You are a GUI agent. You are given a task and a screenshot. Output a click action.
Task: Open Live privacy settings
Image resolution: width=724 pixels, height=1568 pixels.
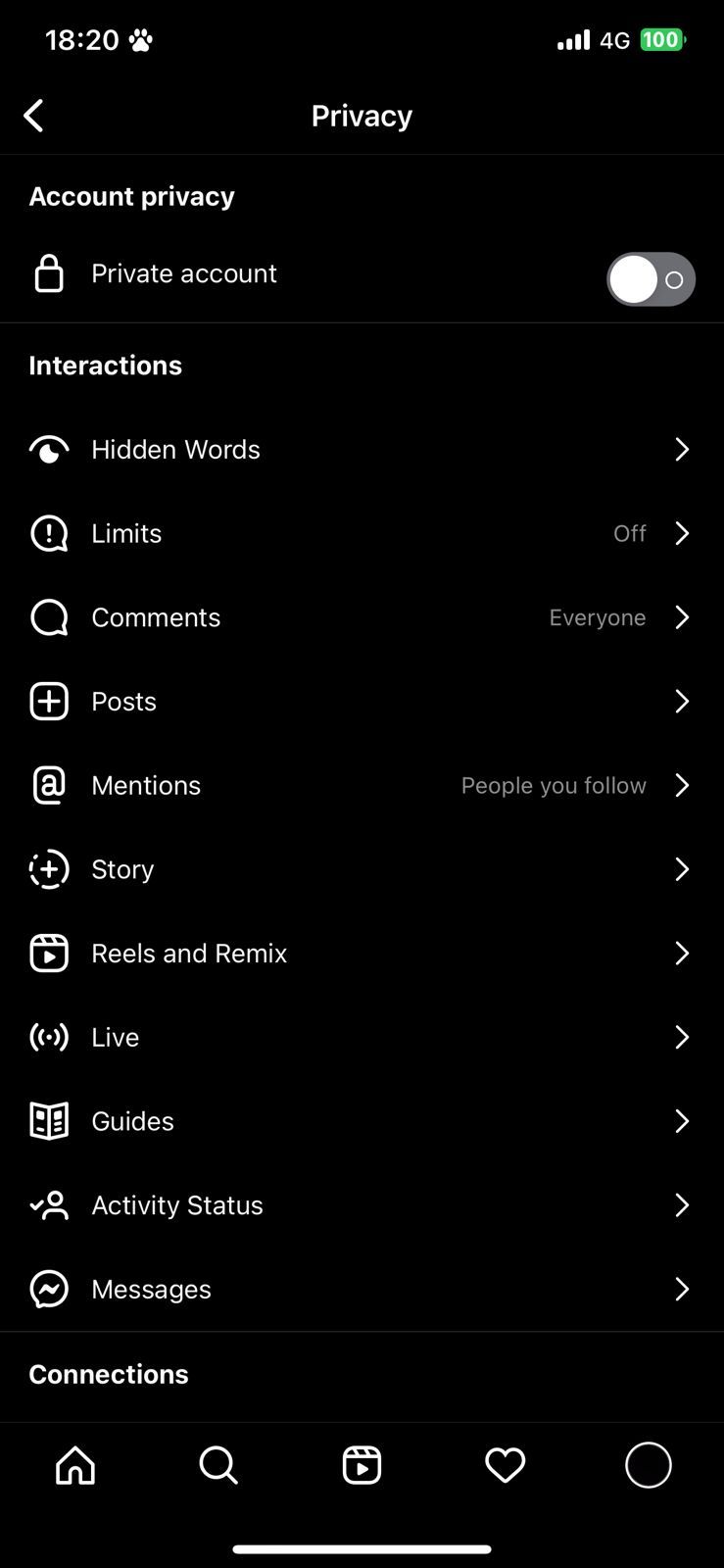362,1038
